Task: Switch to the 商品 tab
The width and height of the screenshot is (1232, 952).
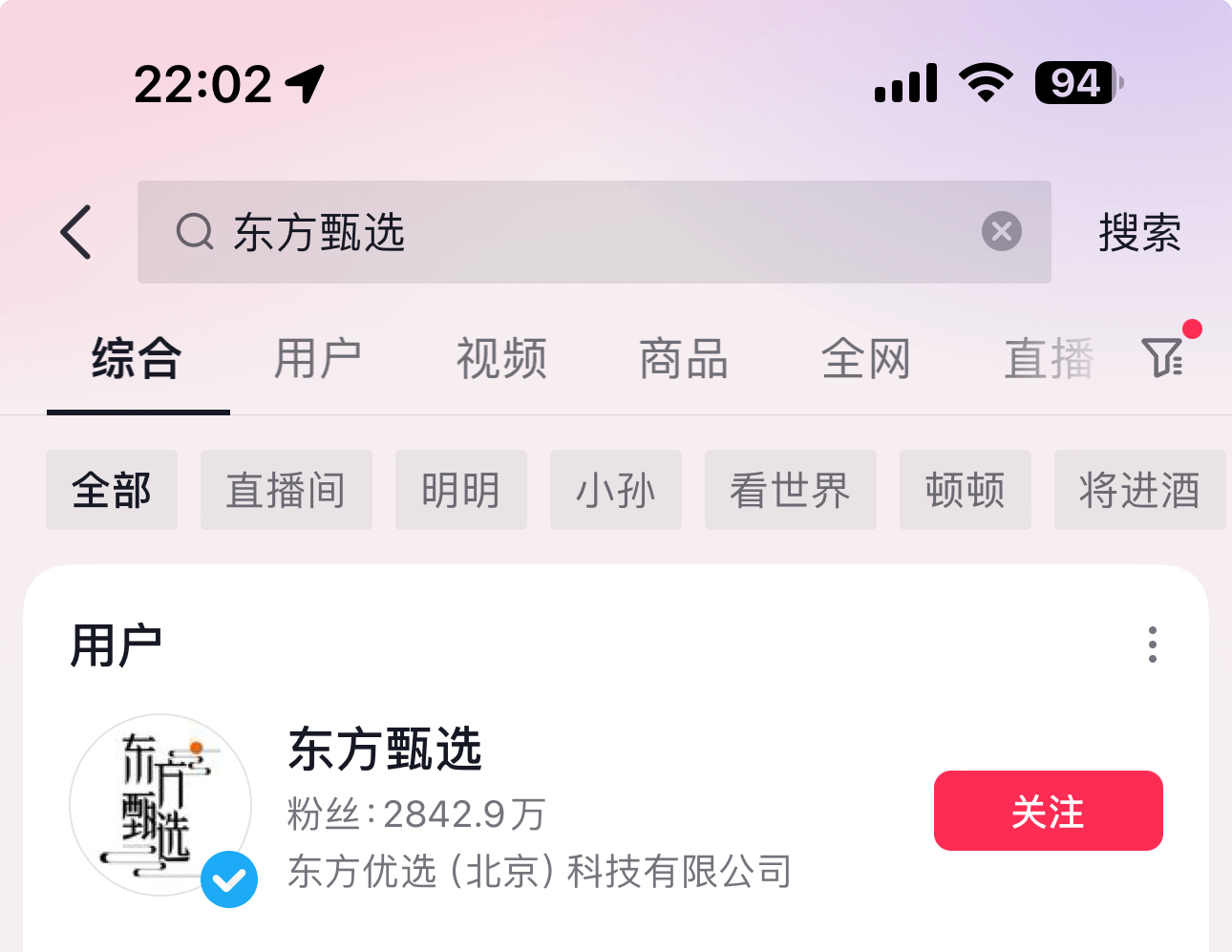Action: click(684, 360)
